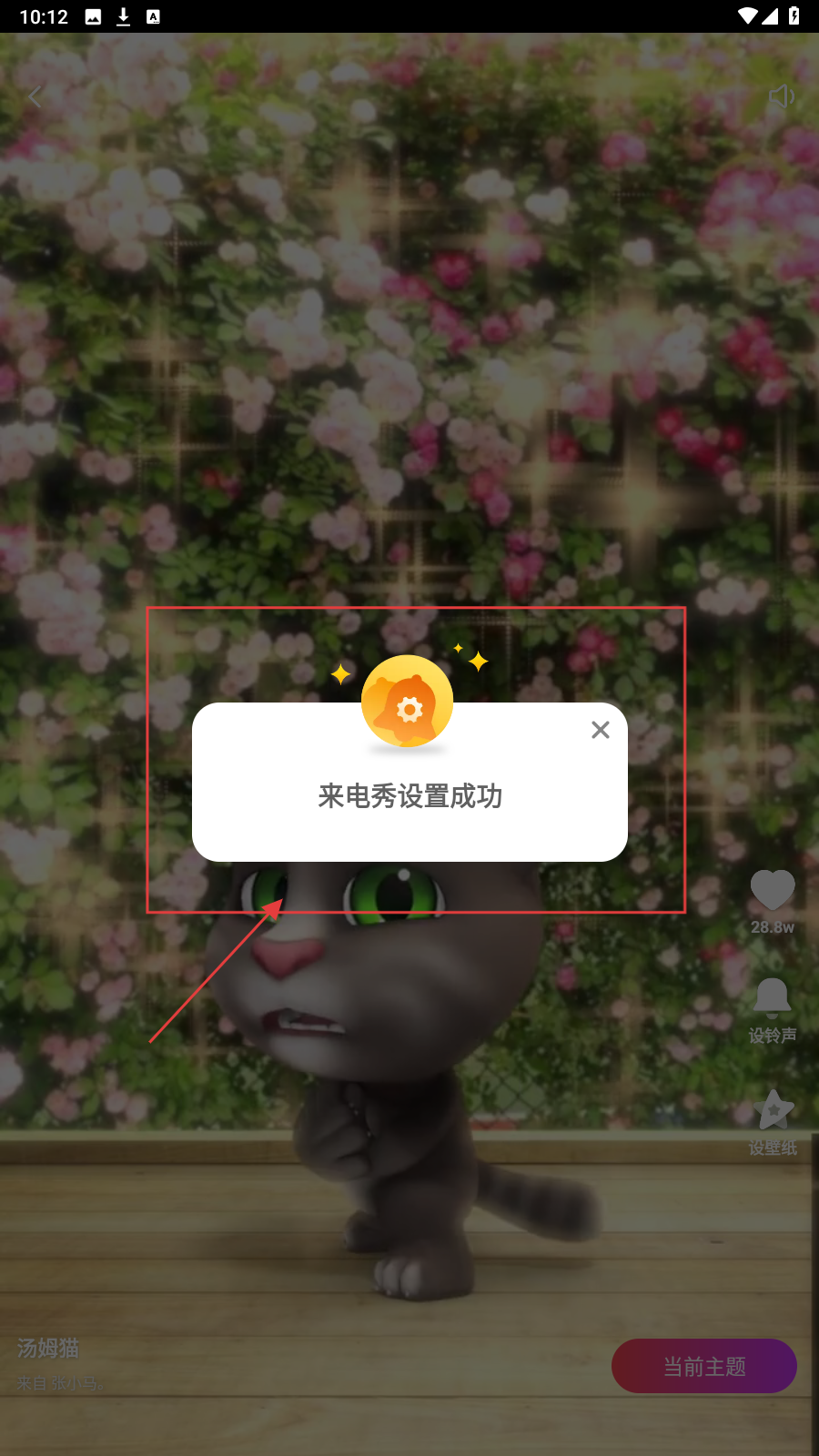Go back using the top-left arrow
Screen dimensions: 819x1456
point(35,96)
